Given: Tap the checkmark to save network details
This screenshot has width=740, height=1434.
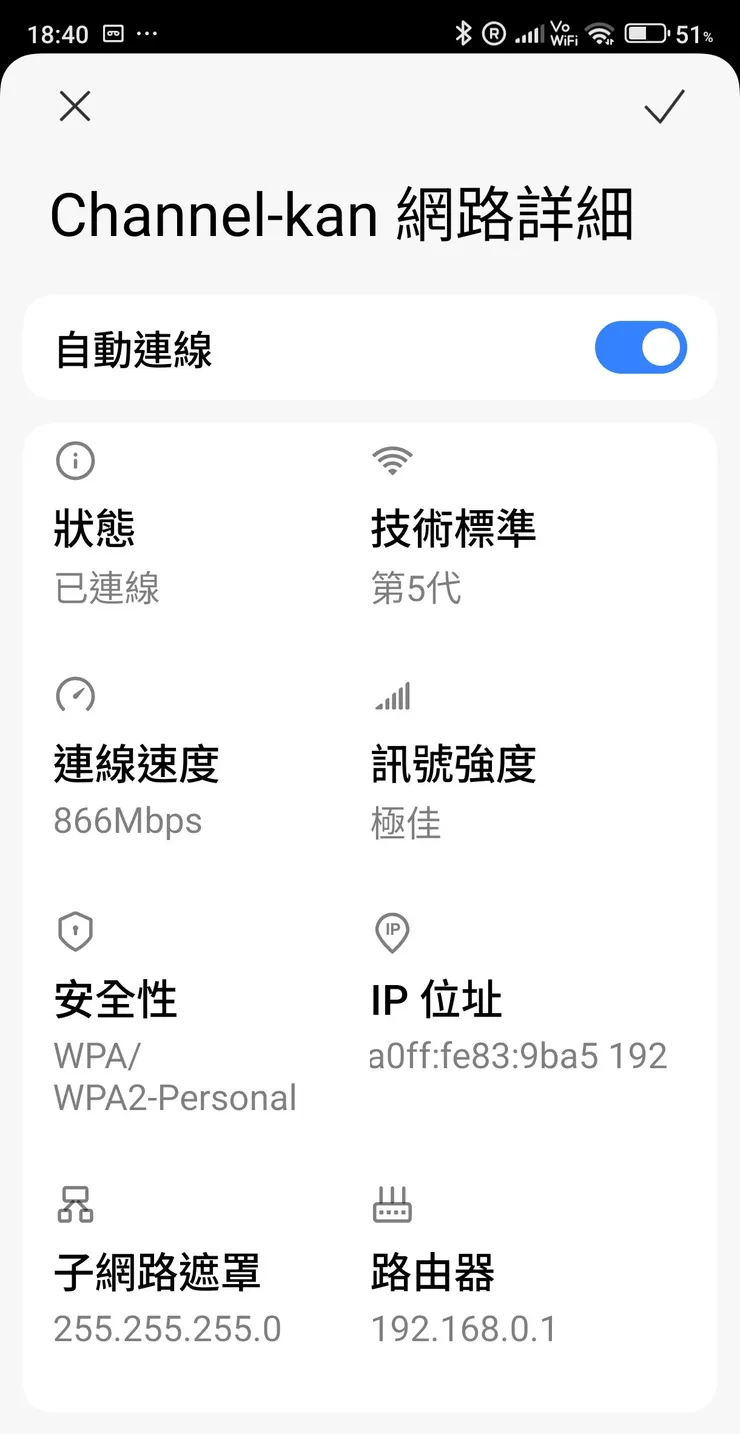Looking at the screenshot, I should click(x=665, y=107).
